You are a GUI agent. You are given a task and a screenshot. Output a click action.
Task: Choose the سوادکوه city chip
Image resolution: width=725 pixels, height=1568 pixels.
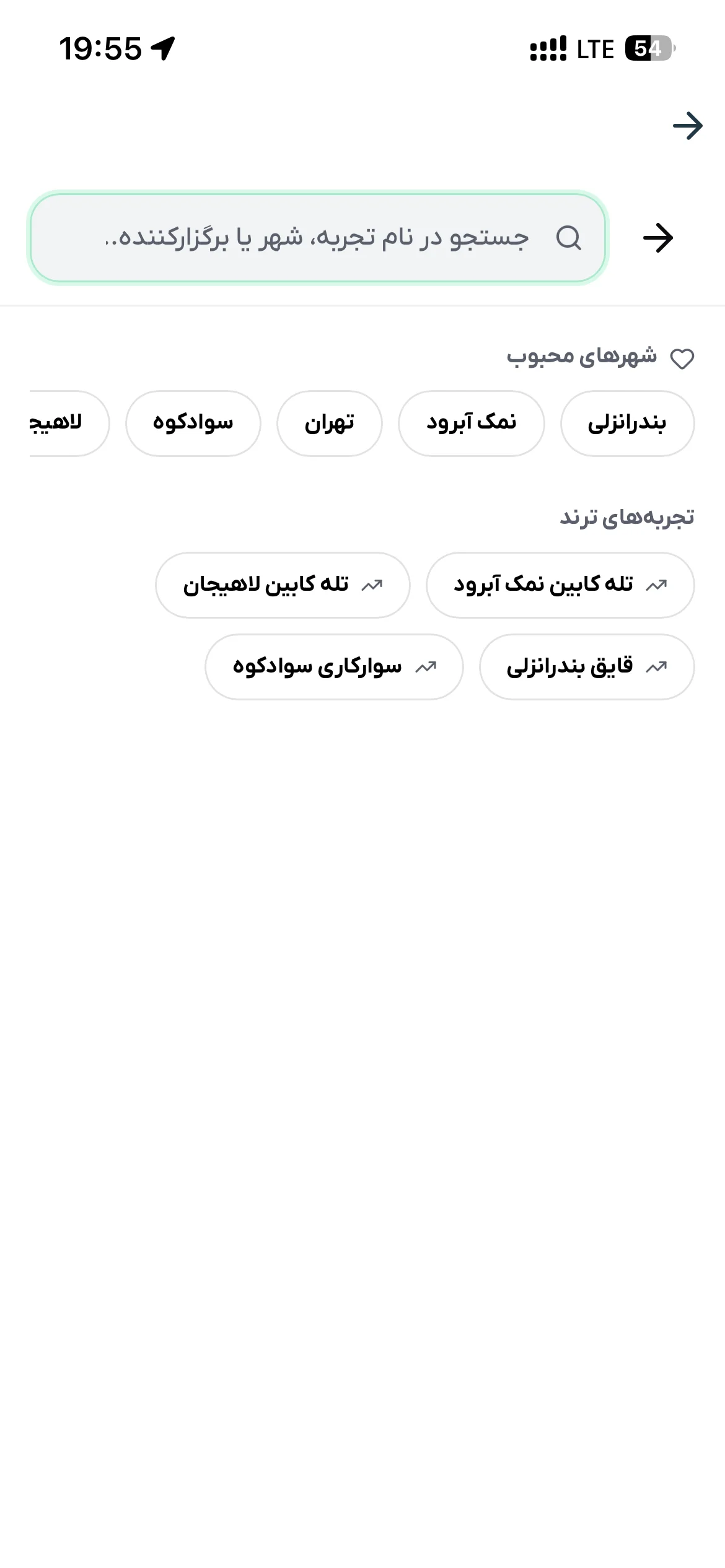pos(193,424)
